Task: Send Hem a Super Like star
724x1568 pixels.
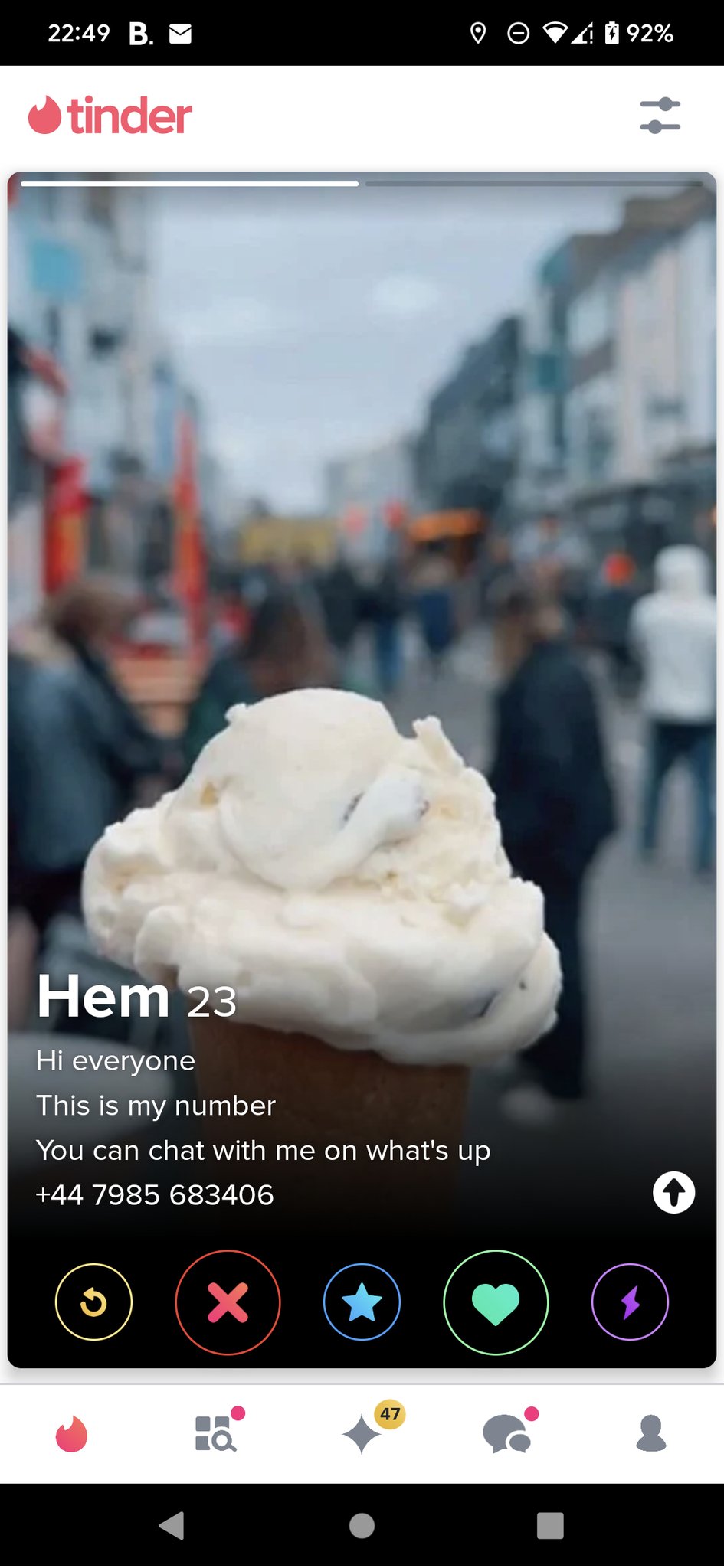Action: (x=362, y=1302)
